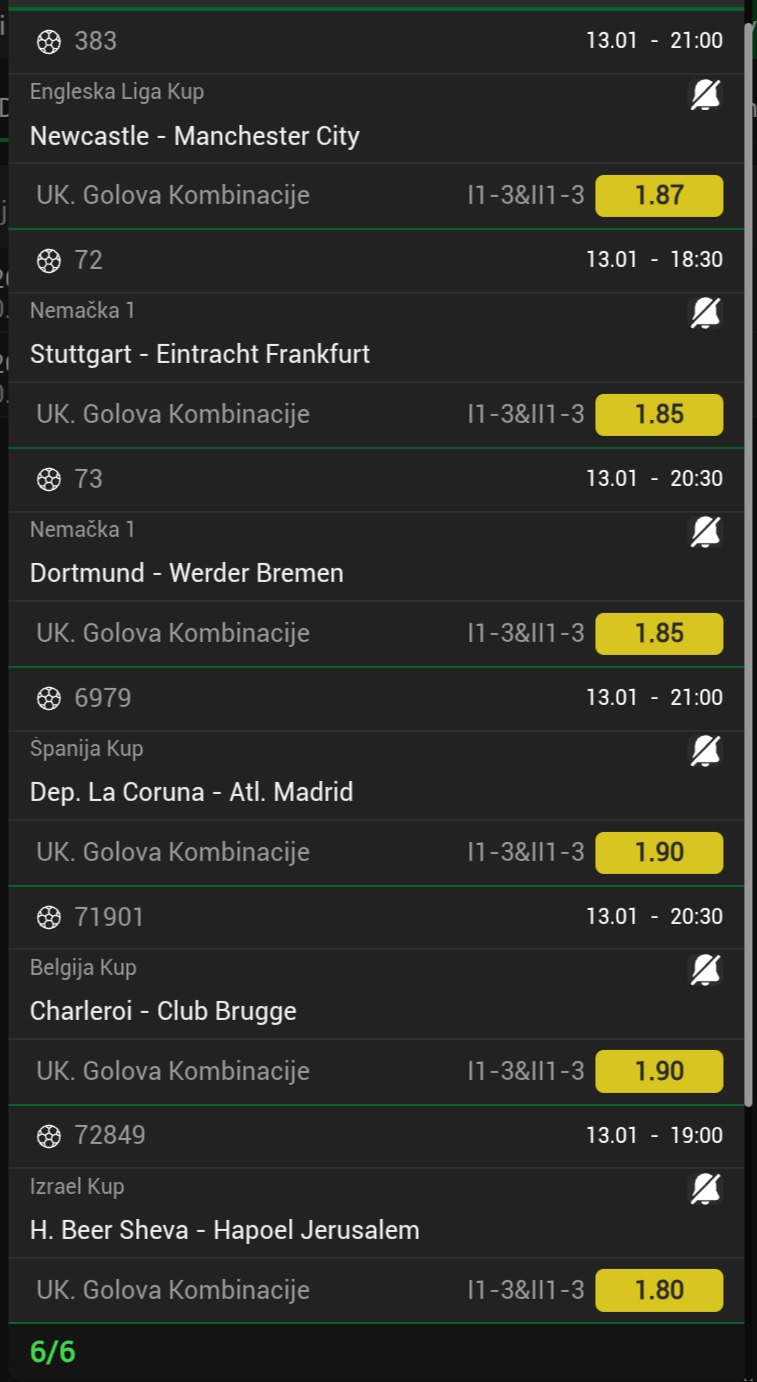The height and width of the screenshot is (1382, 757).
Task: Toggle notification bell for Newcastle - Manchester City
Action: click(x=705, y=95)
